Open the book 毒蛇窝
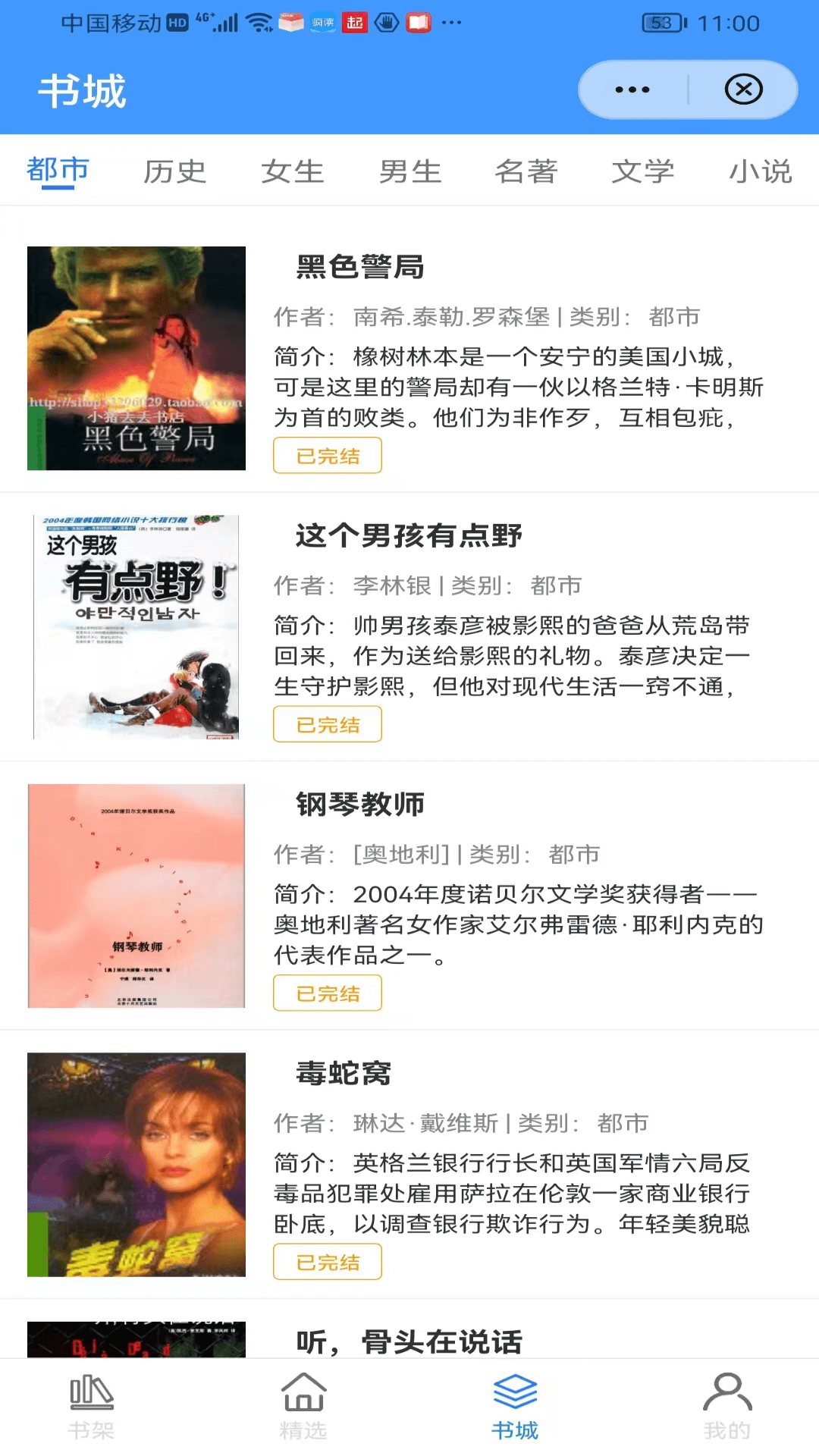The image size is (819, 1456). 344,1074
